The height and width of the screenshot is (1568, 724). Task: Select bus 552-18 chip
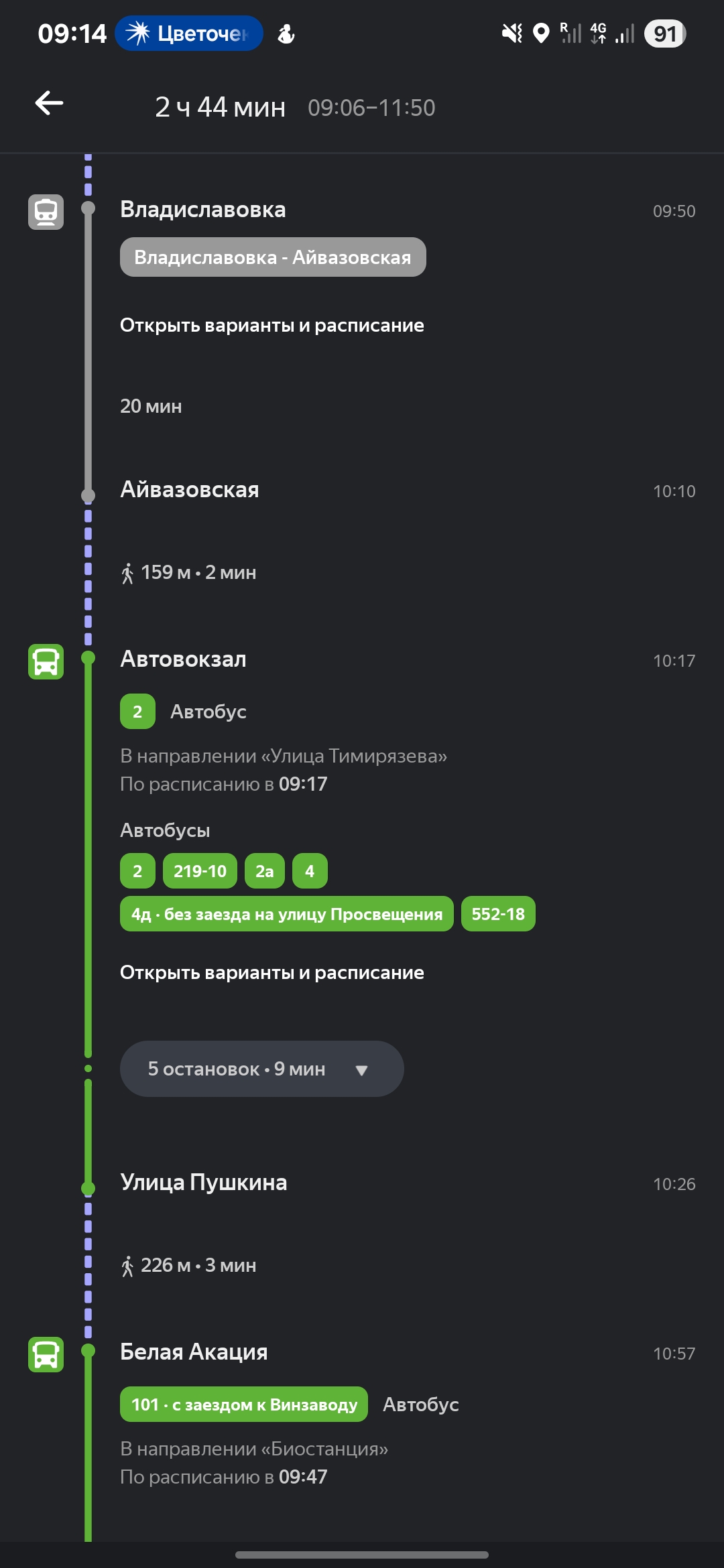click(497, 914)
